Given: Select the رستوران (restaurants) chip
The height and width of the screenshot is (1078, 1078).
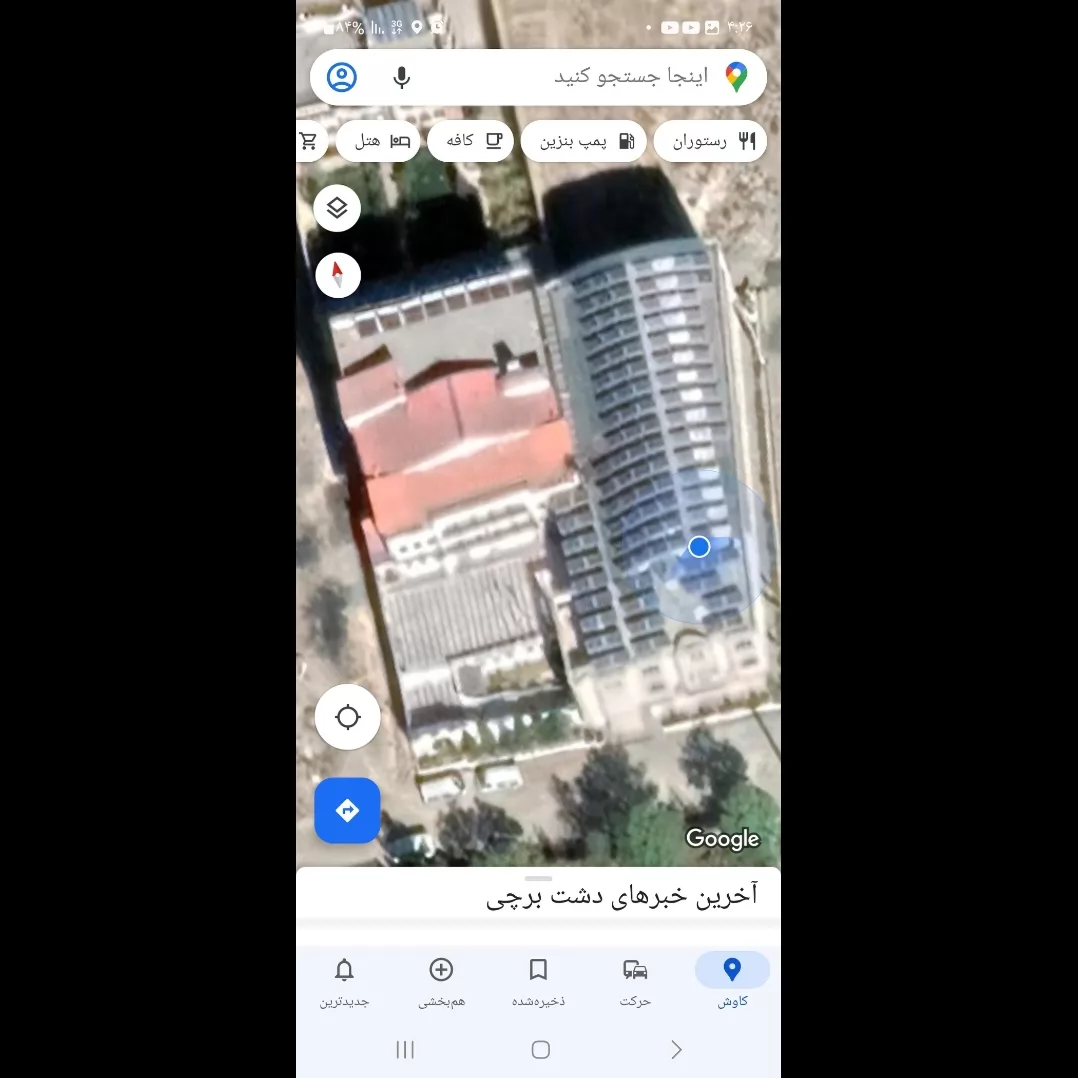Looking at the screenshot, I should coord(710,141).
